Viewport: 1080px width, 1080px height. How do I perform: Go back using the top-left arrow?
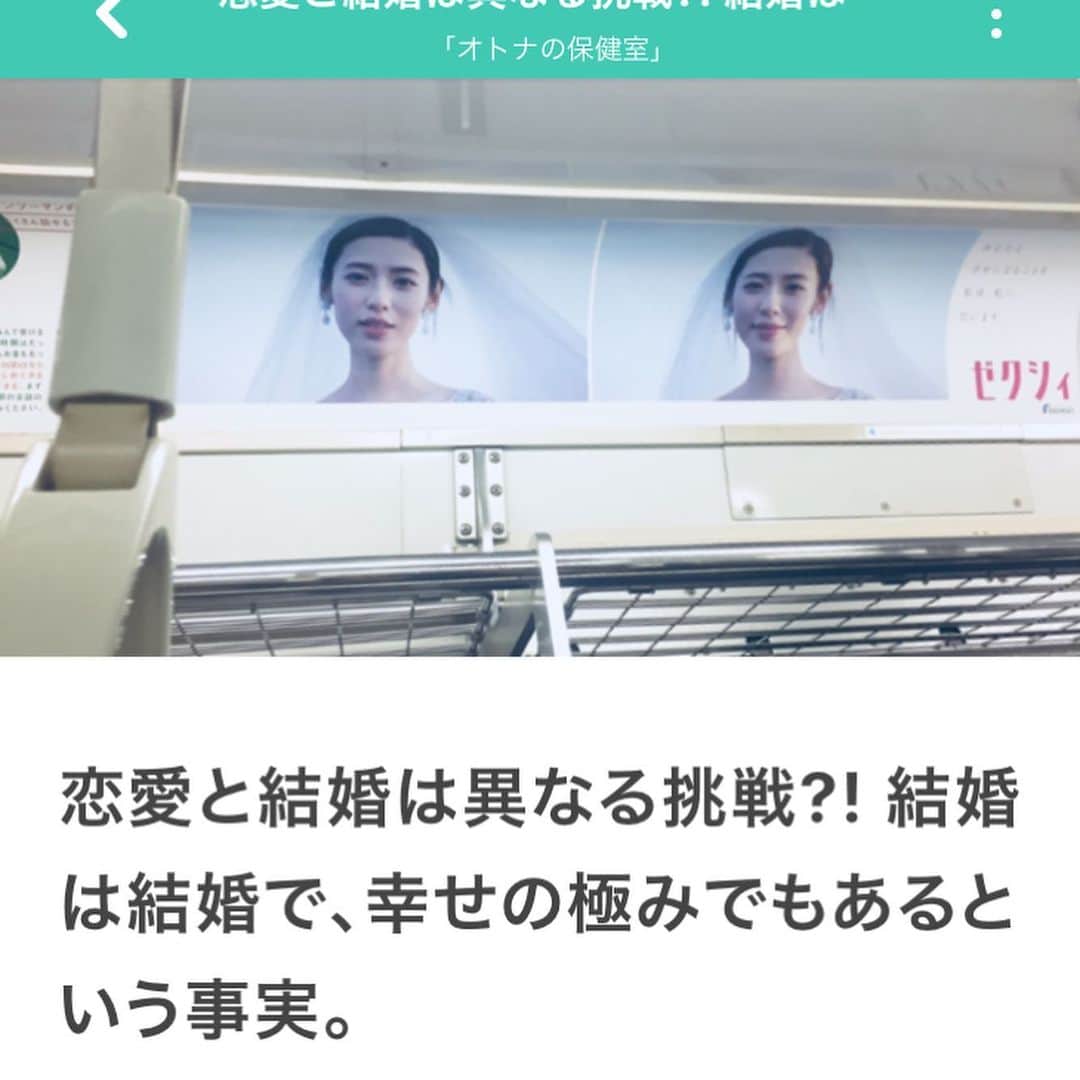pos(110,18)
